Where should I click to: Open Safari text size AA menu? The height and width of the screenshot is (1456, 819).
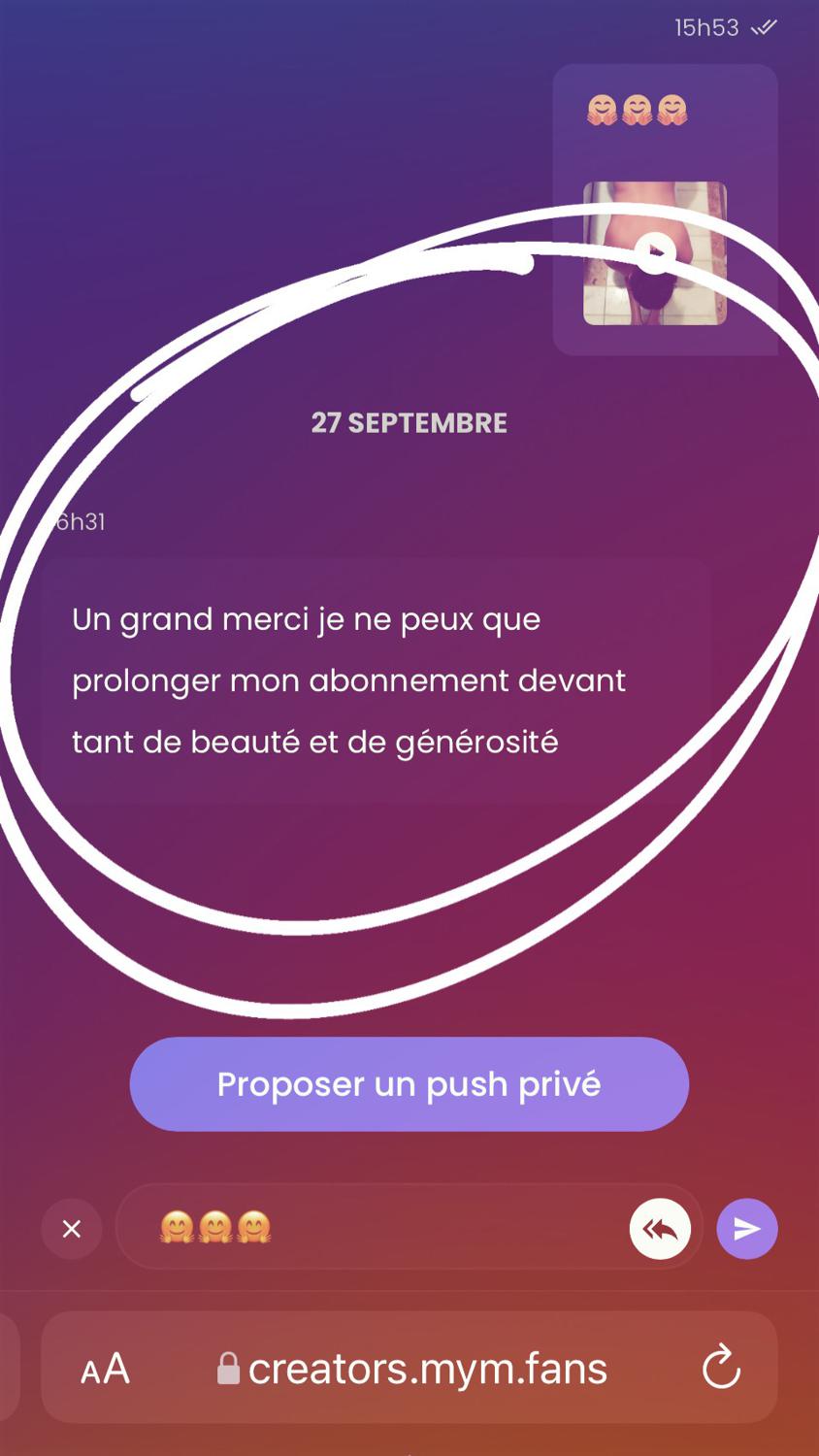click(x=105, y=1369)
